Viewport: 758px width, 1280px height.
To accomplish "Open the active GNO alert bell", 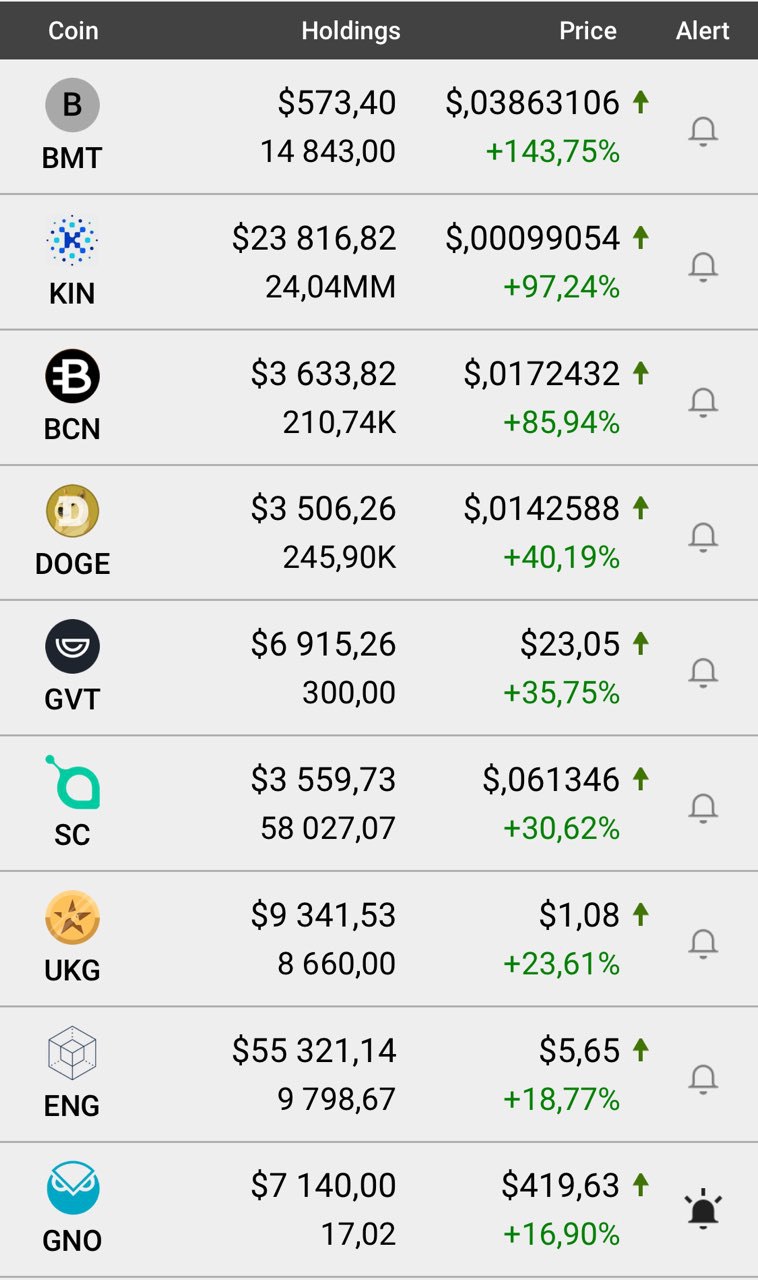I will (x=703, y=1210).
